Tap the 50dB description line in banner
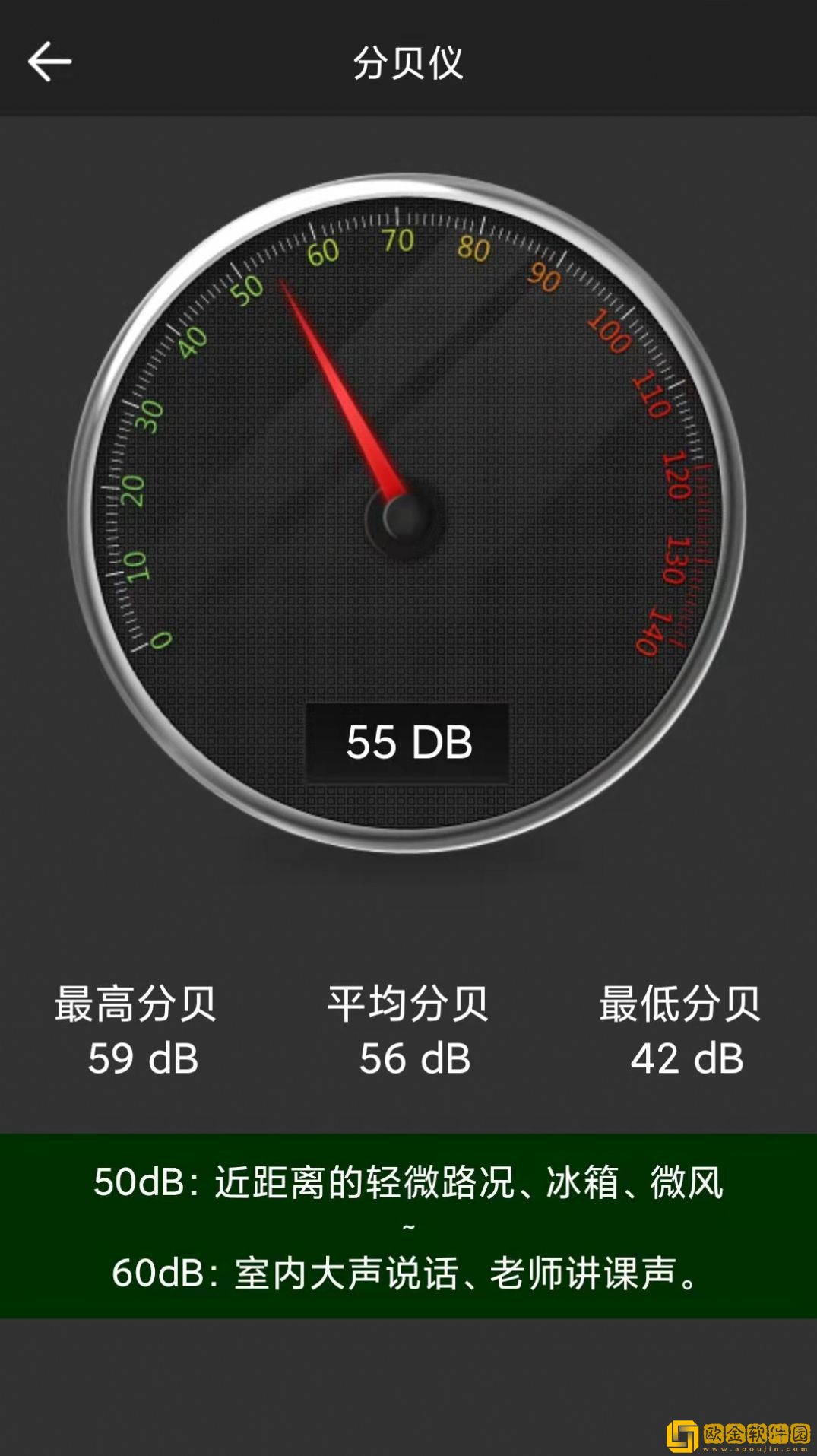The image size is (817, 1456). click(x=409, y=1184)
